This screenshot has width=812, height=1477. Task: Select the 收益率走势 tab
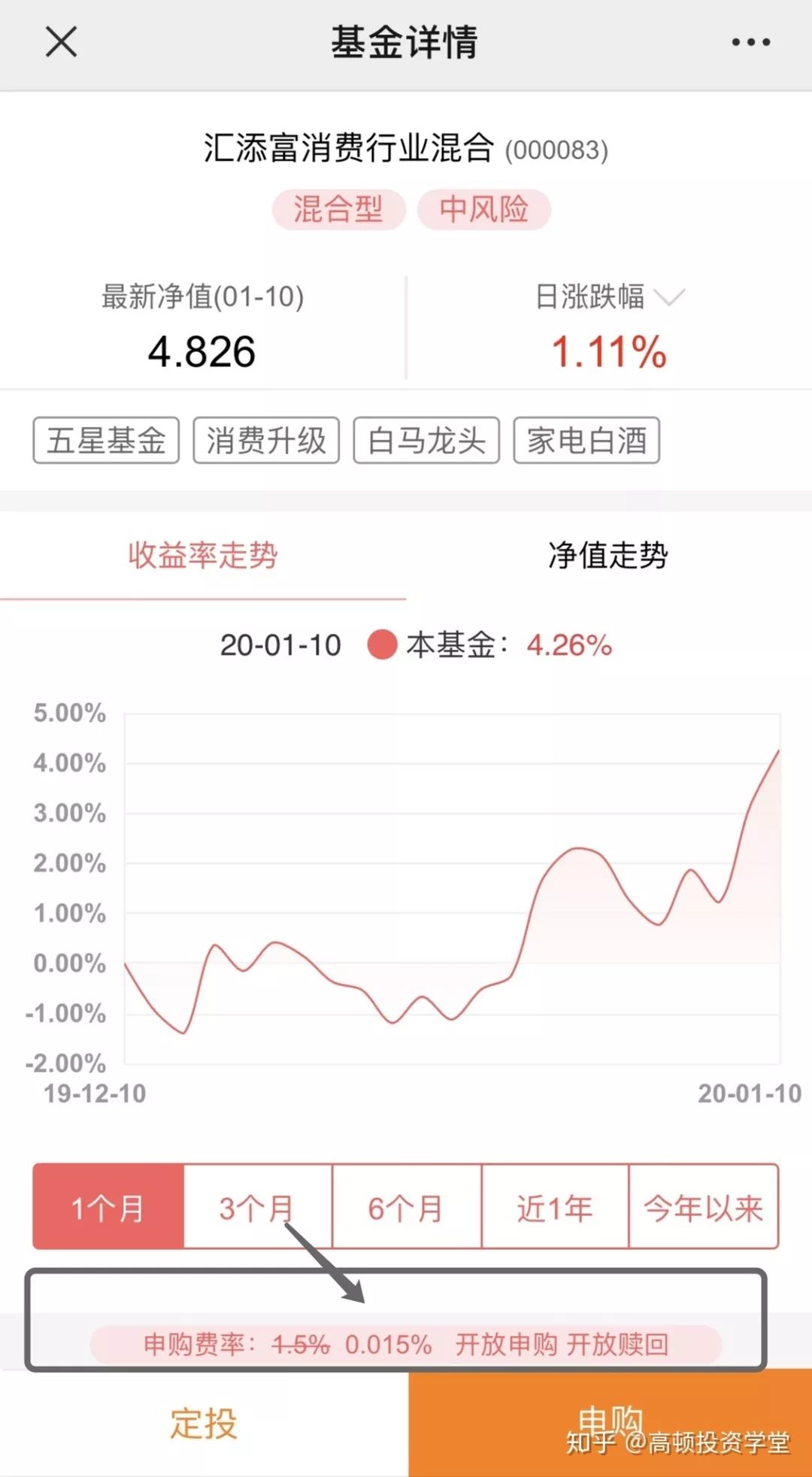click(205, 555)
